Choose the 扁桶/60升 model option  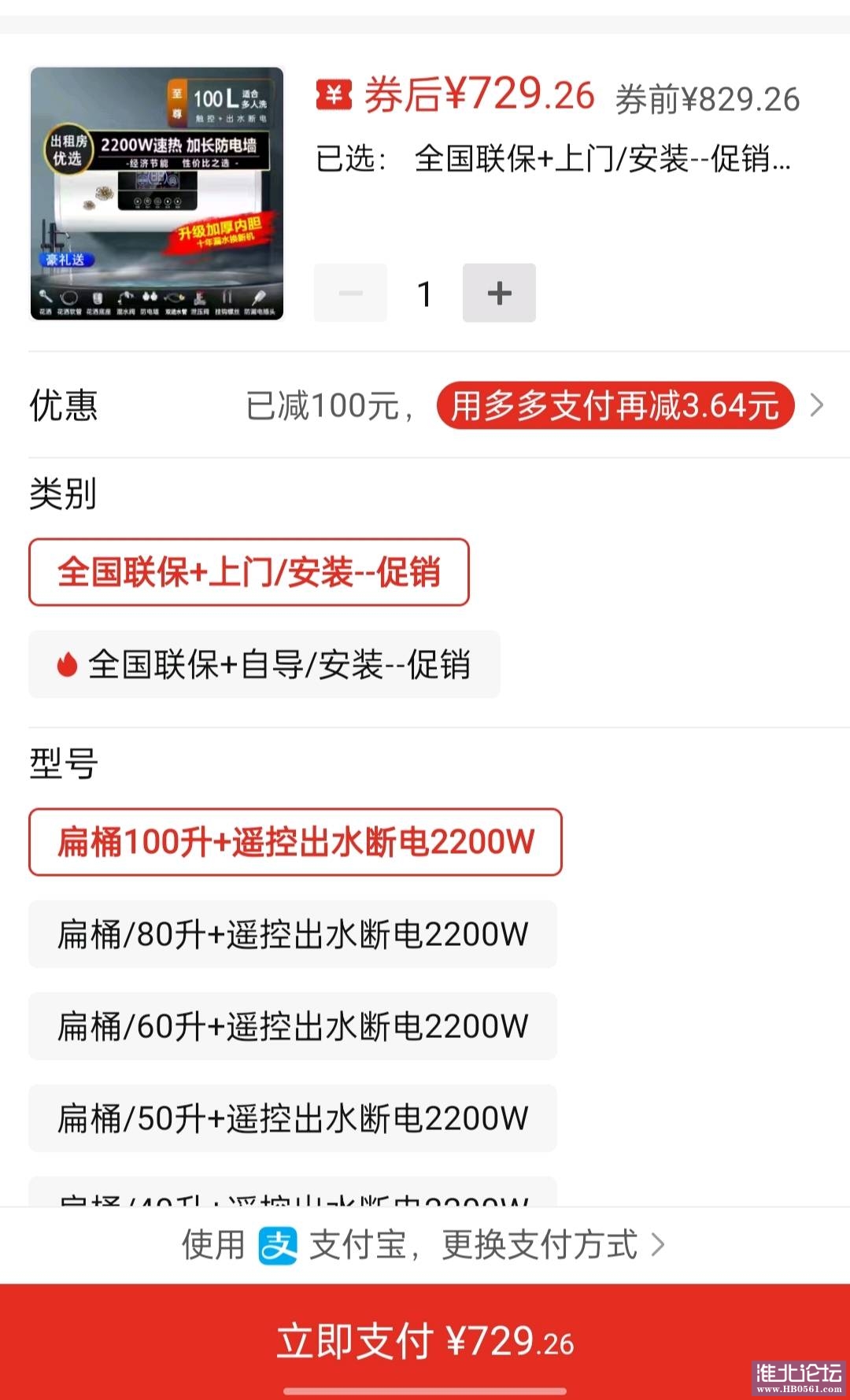(x=292, y=1026)
